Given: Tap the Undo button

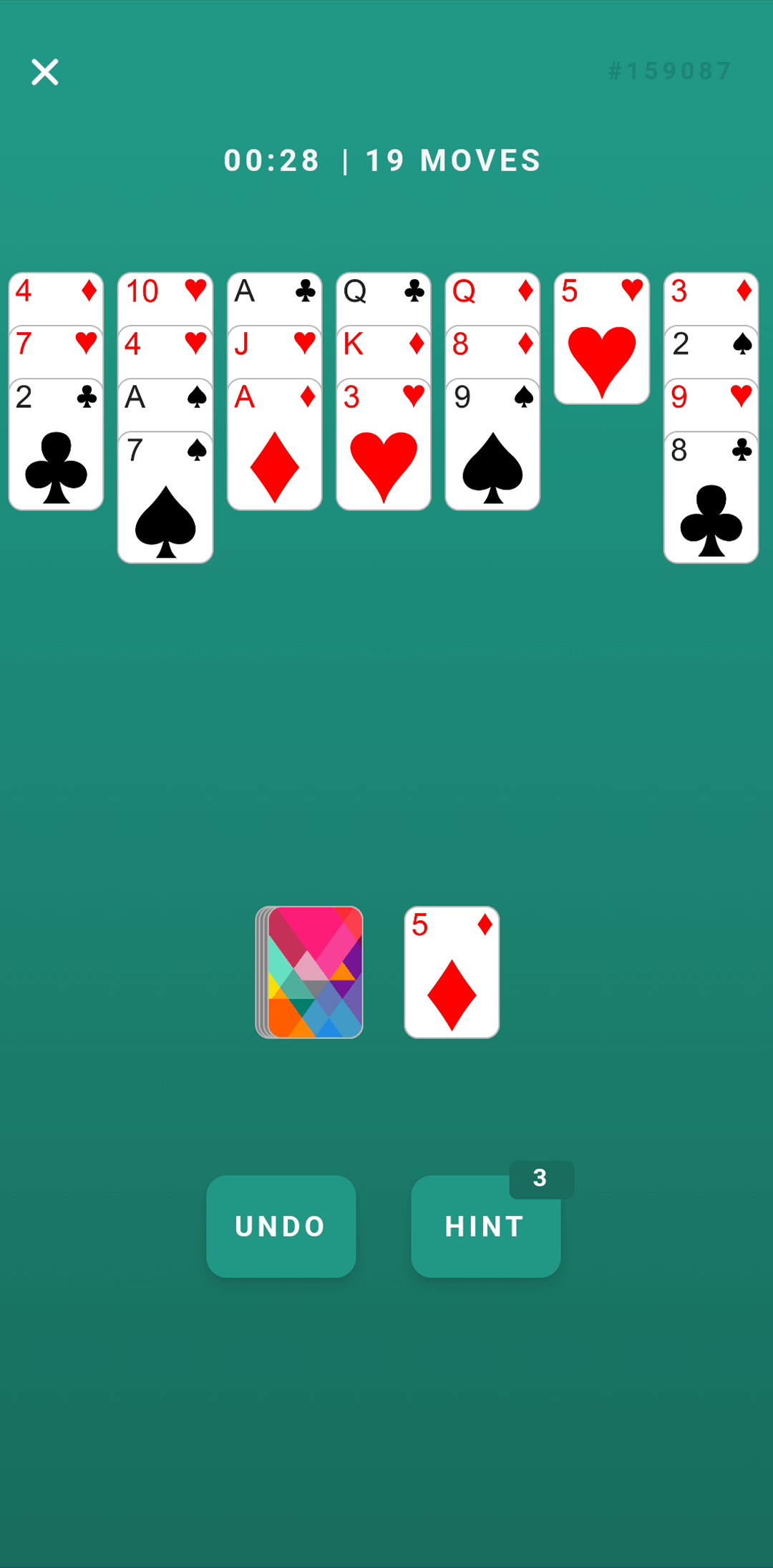Looking at the screenshot, I should coord(281,1225).
